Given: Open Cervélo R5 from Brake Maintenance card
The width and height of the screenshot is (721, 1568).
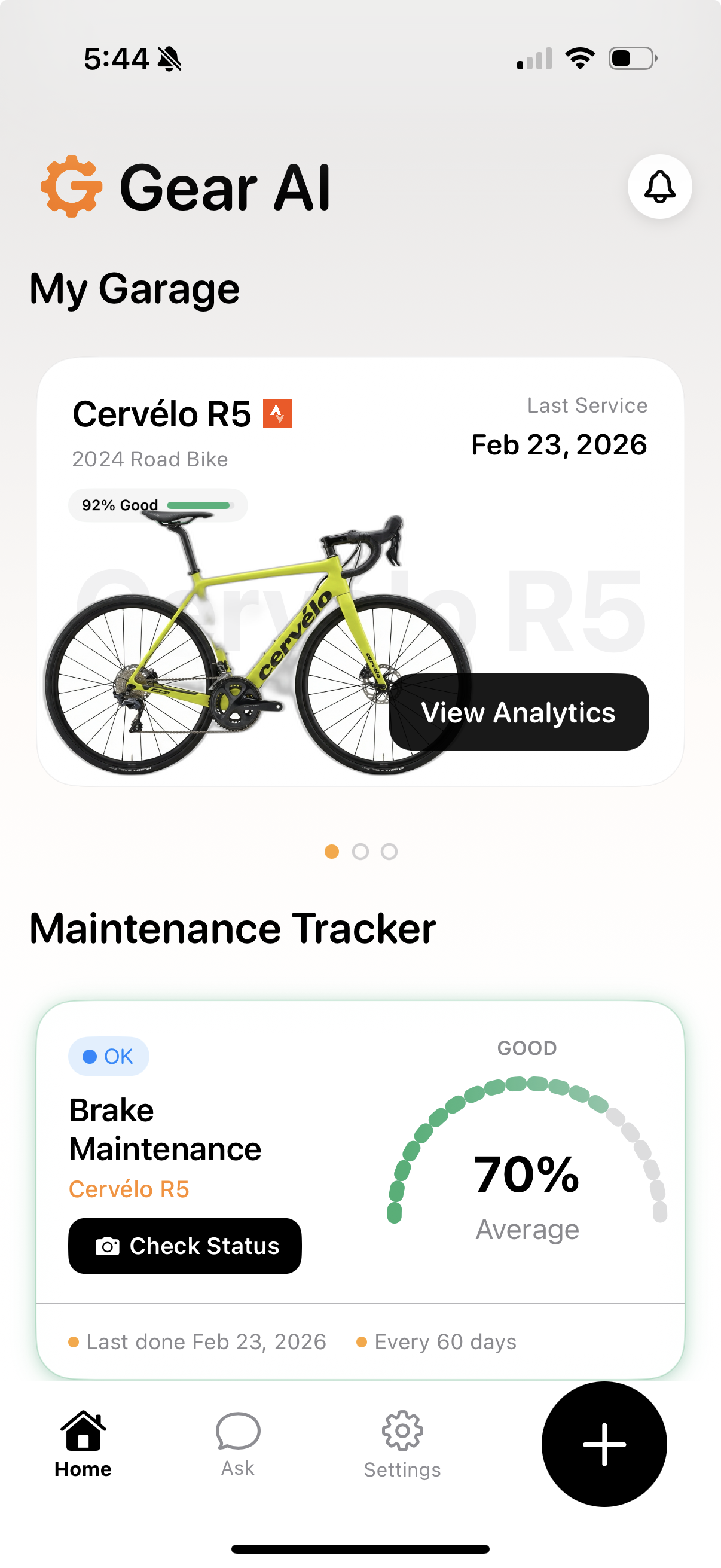Looking at the screenshot, I should coord(130,1189).
